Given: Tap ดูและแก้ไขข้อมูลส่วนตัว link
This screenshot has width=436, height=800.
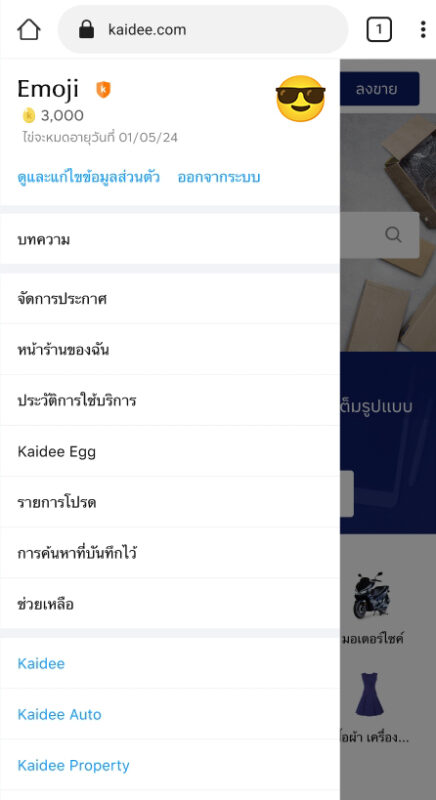Looking at the screenshot, I should 89,178.
